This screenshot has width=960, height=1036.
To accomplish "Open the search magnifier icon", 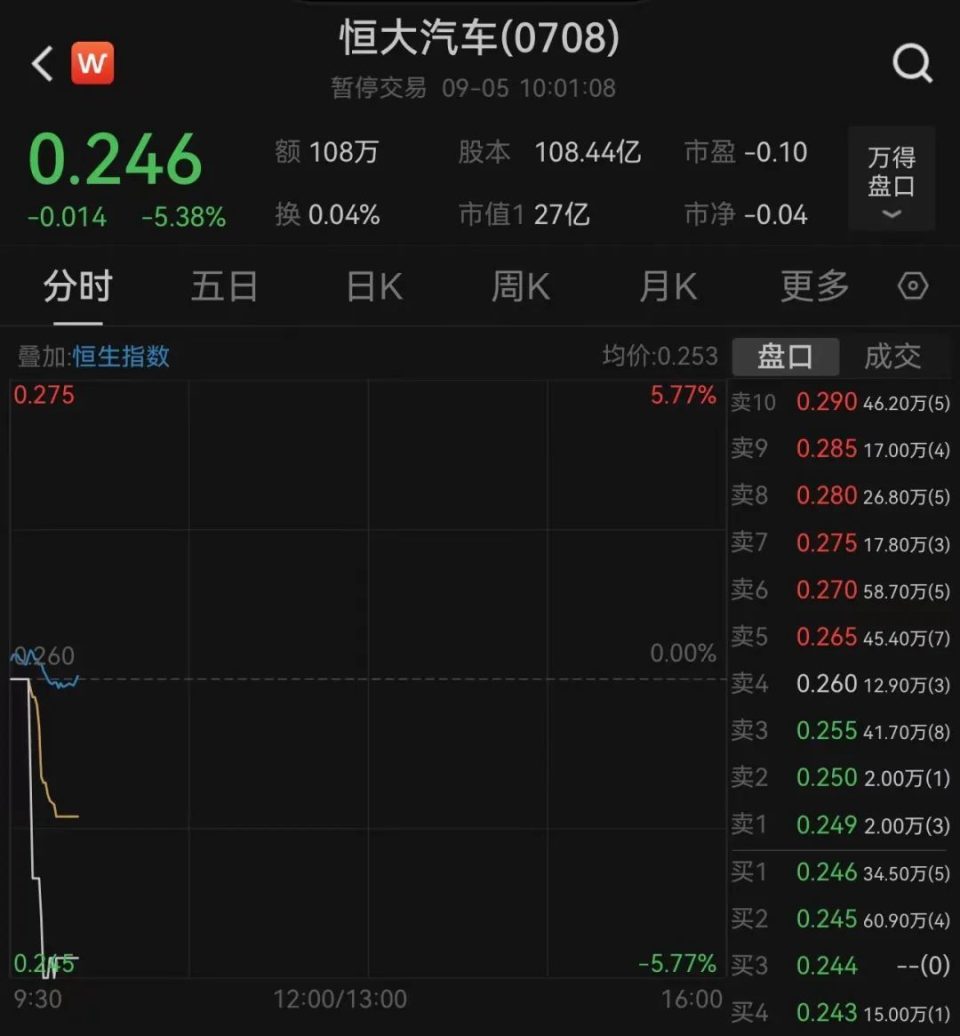I will [x=912, y=64].
